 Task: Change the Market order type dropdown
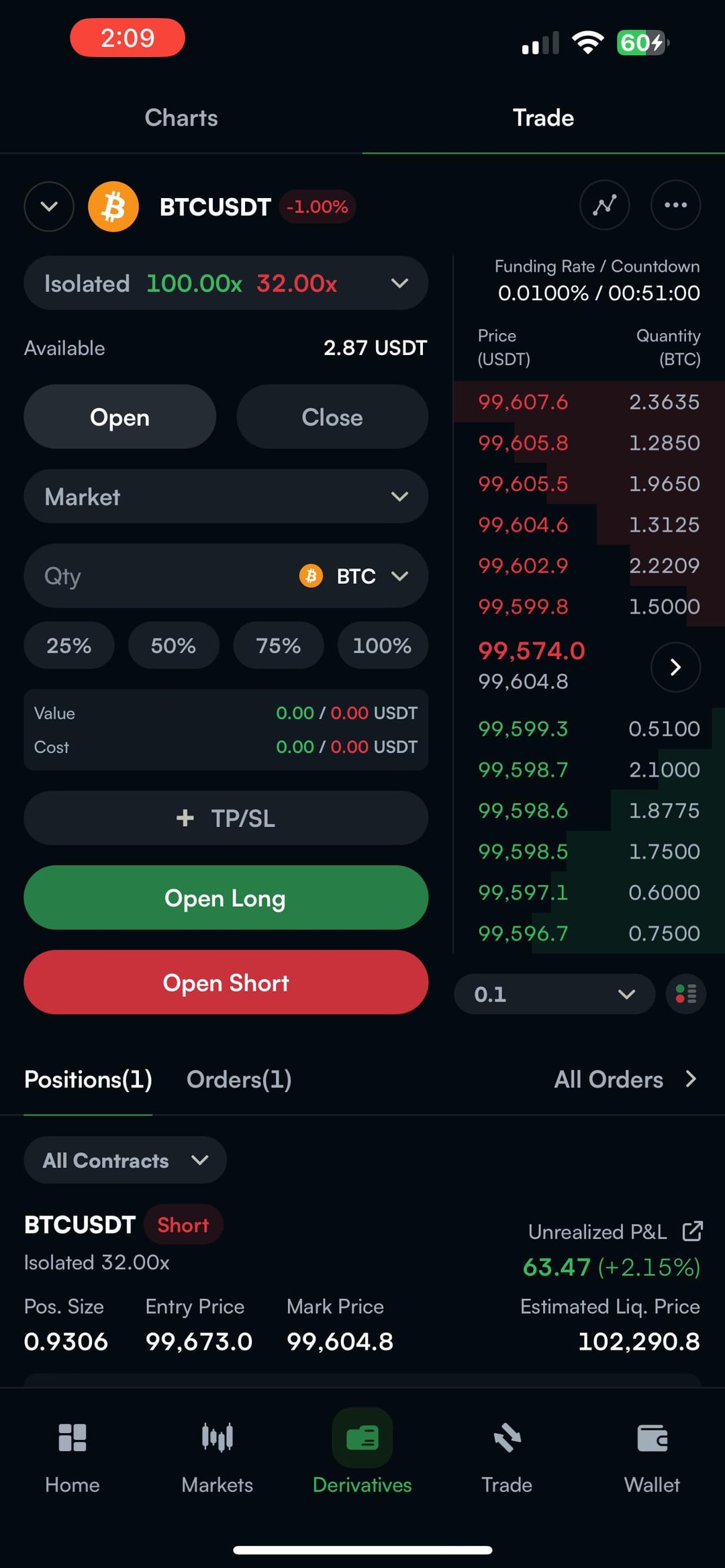[226, 496]
